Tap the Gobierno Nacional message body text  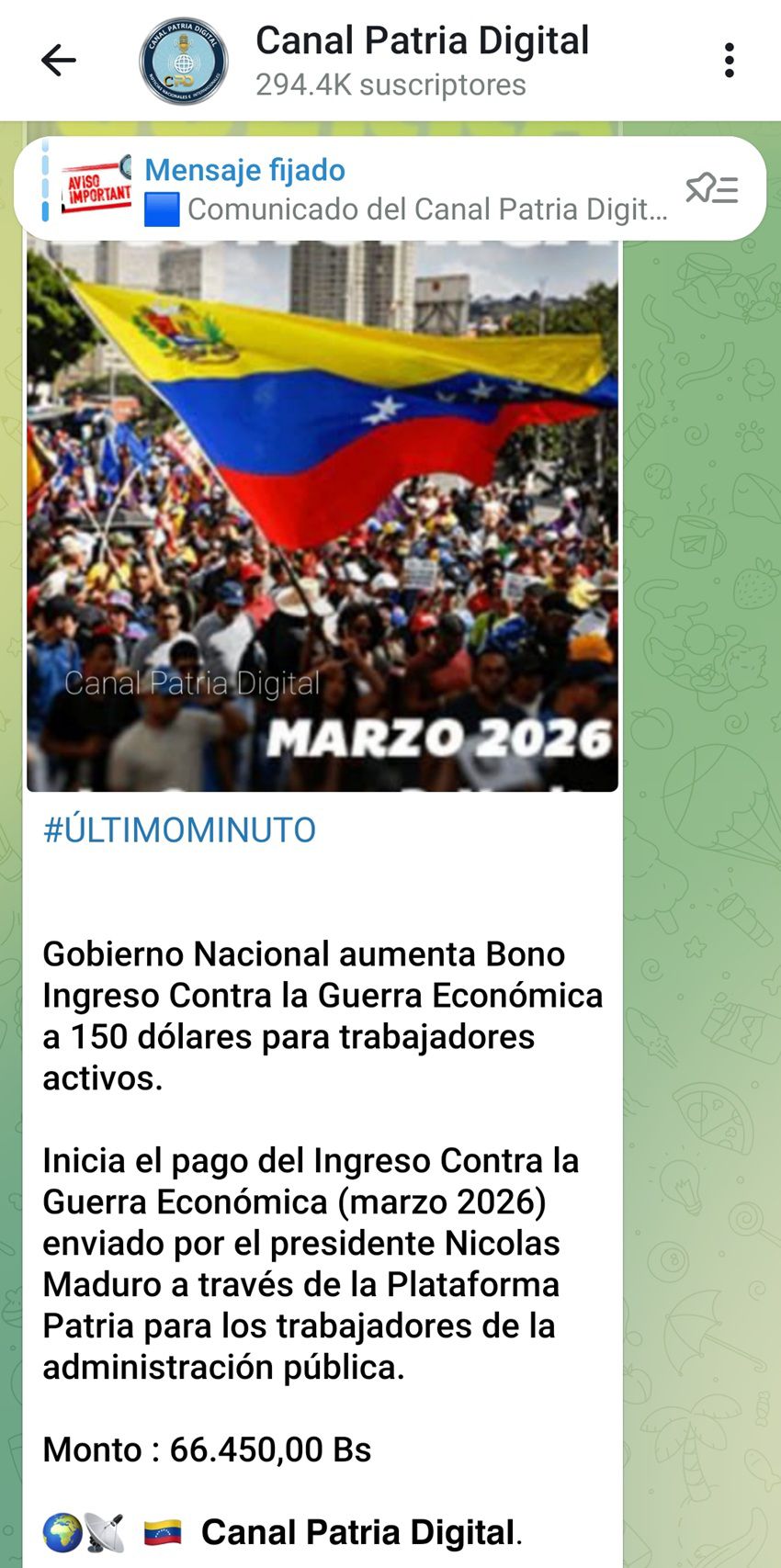(x=322, y=995)
